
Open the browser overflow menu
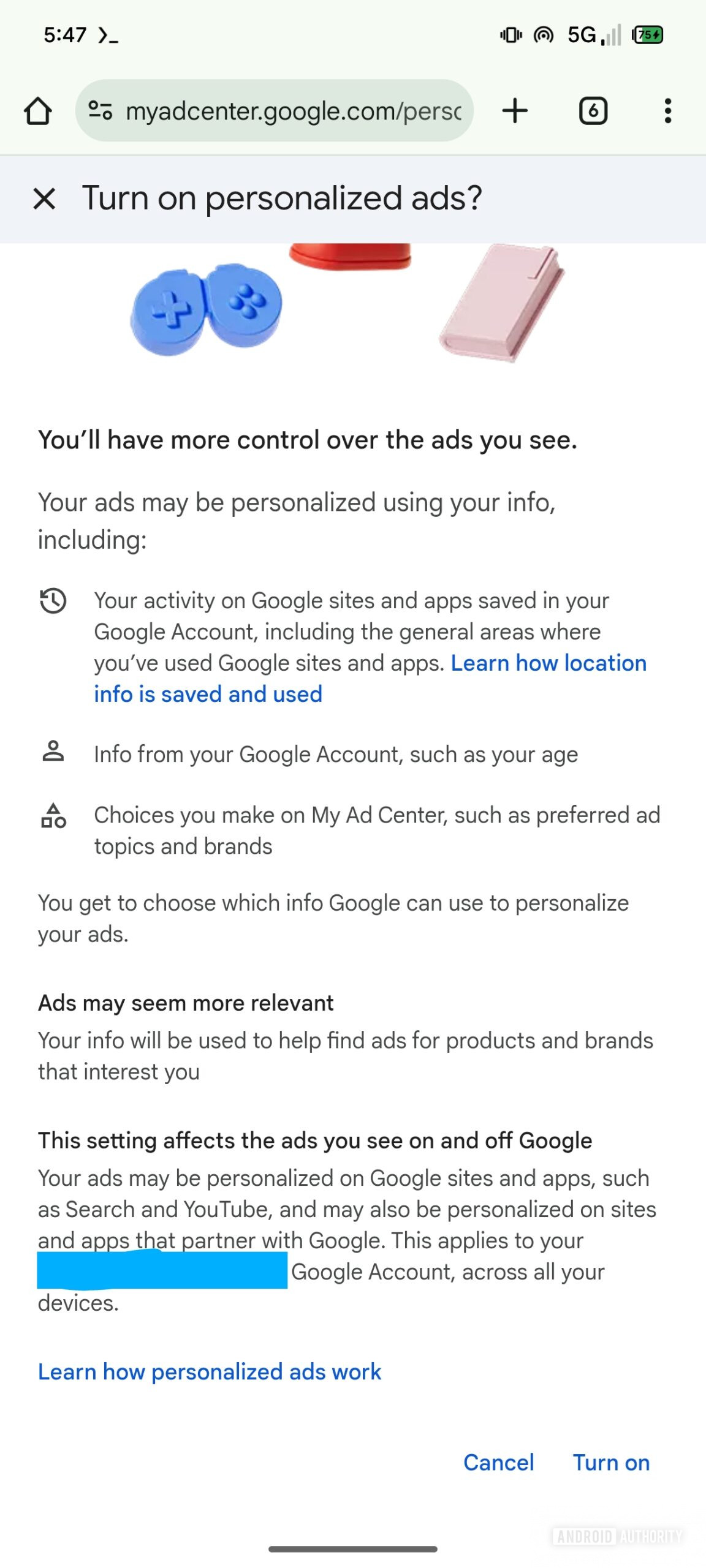click(x=667, y=111)
